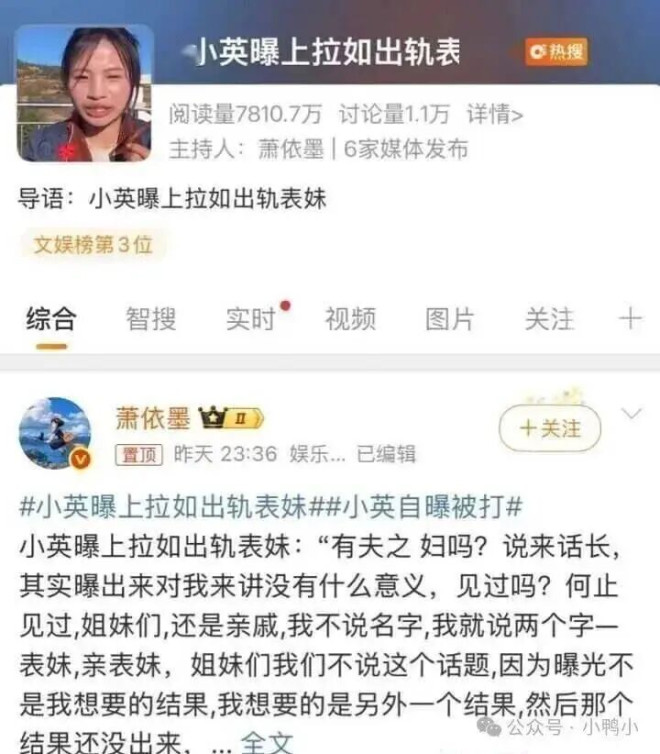Open 萧依墨's profile avatar
The image size is (660, 754).
click(55, 432)
